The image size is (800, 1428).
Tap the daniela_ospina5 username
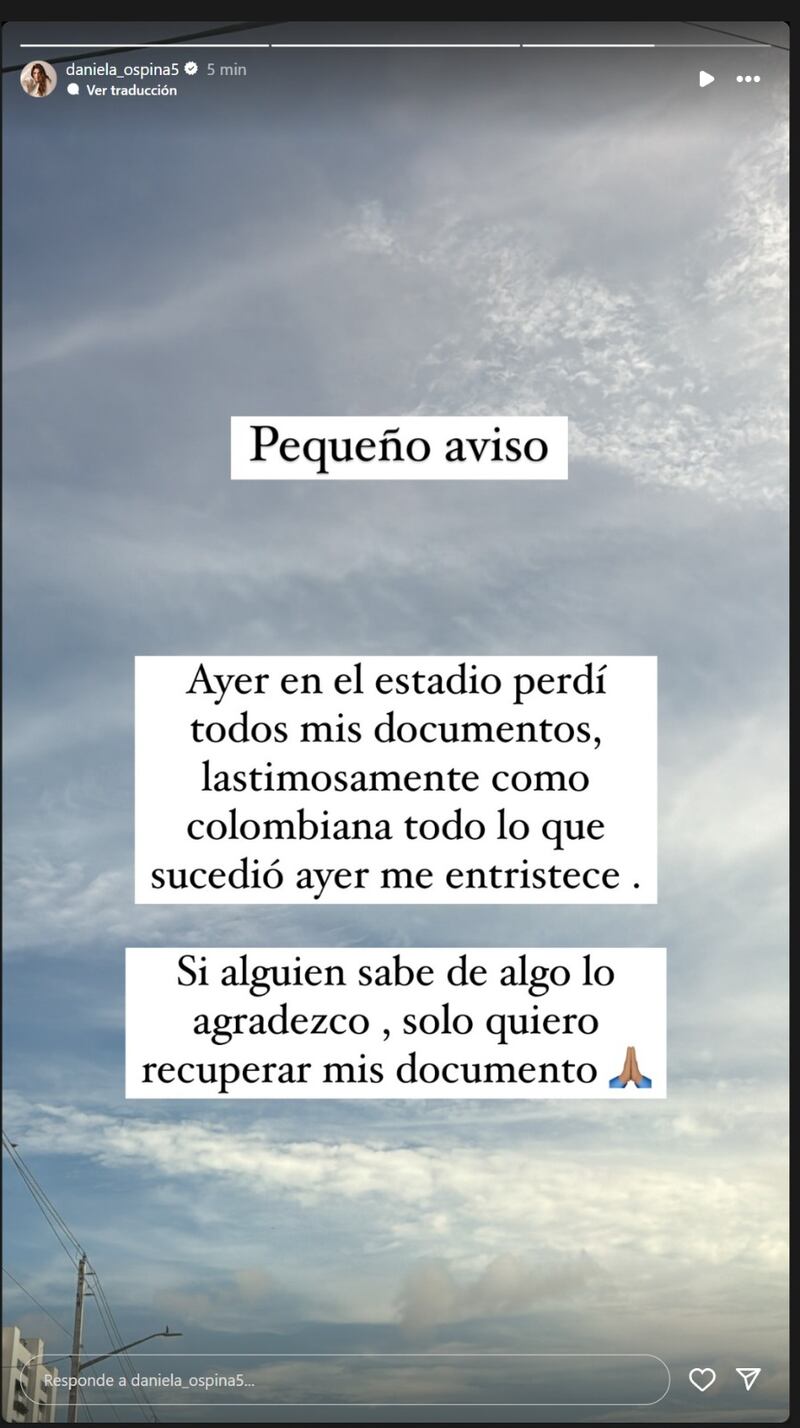click(x=121, y=69)
